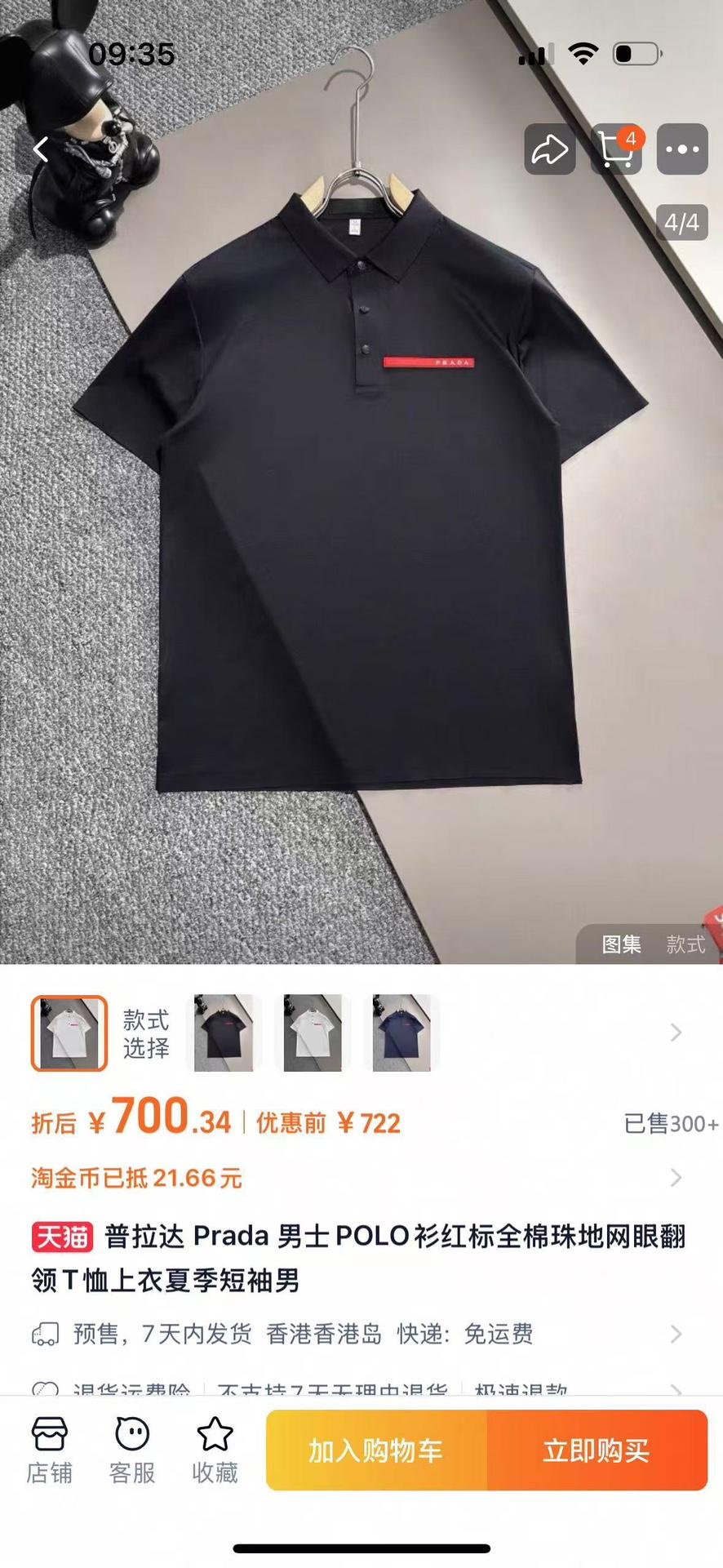This screenshot has width=723, height=1568.
Task: Open the three-dot overflow menu
Action: tap(682, 149)
